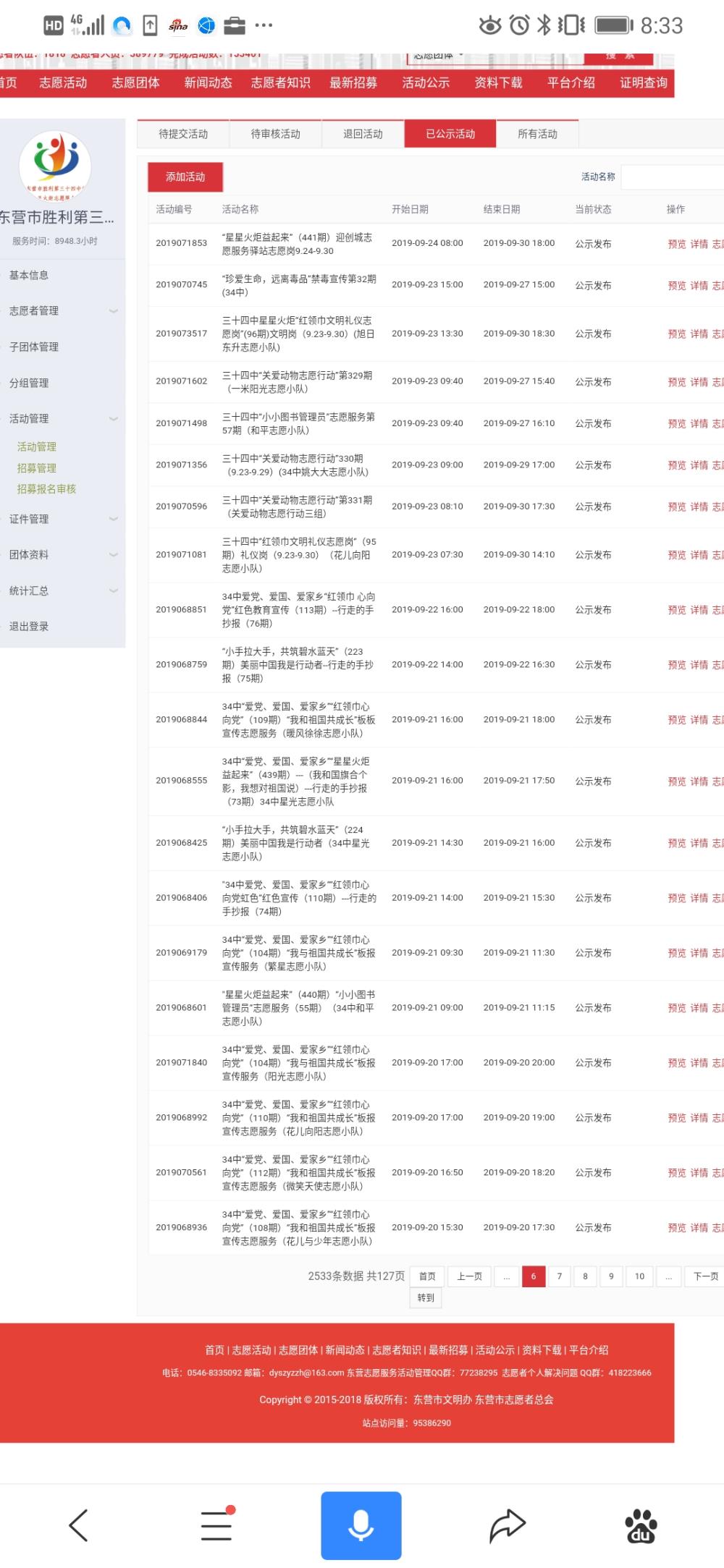
Task: Open 志愿团体 in the top navigation
Action: (135, 82)
